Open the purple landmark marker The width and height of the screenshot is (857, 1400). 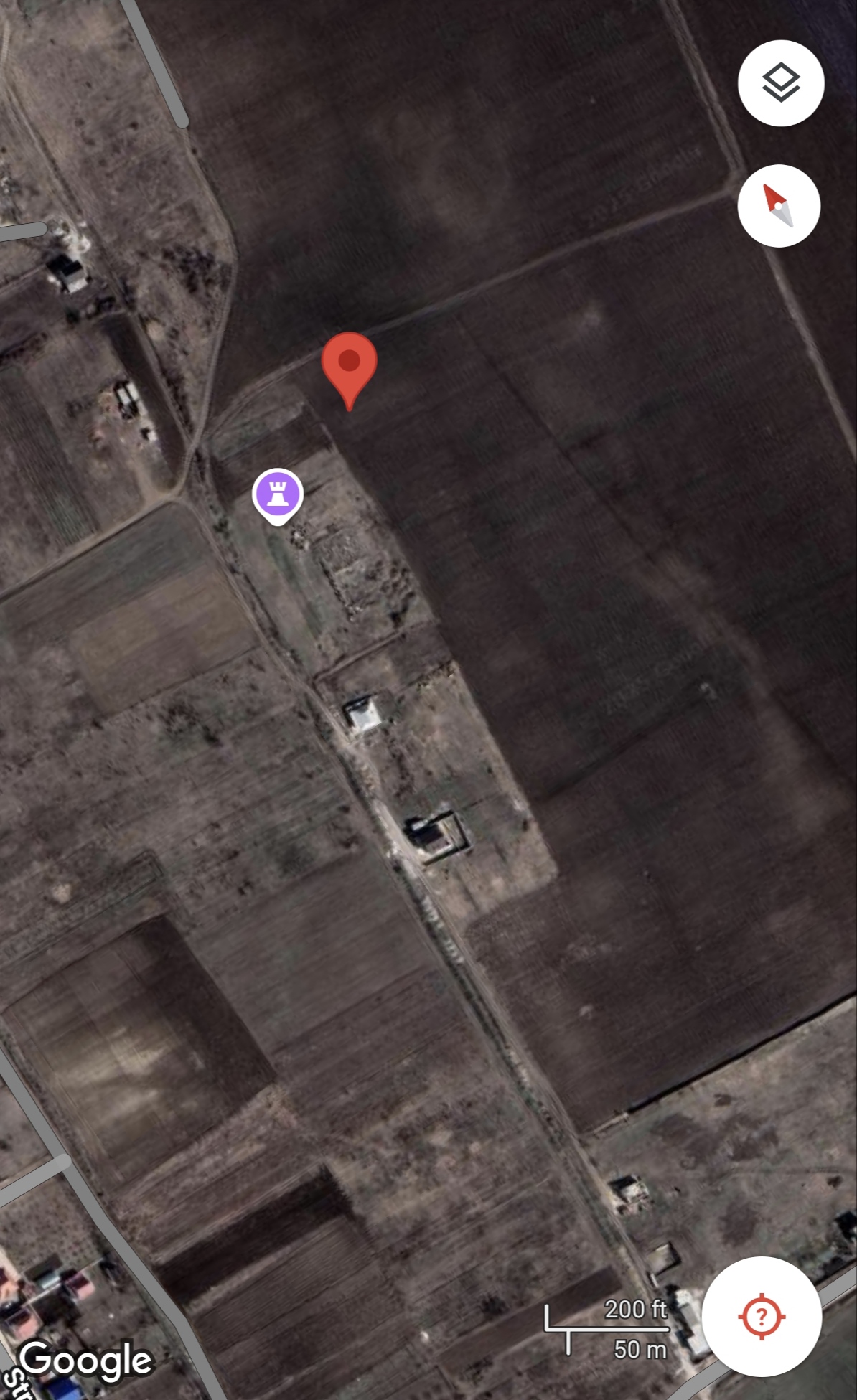click(x=278, y=497)
